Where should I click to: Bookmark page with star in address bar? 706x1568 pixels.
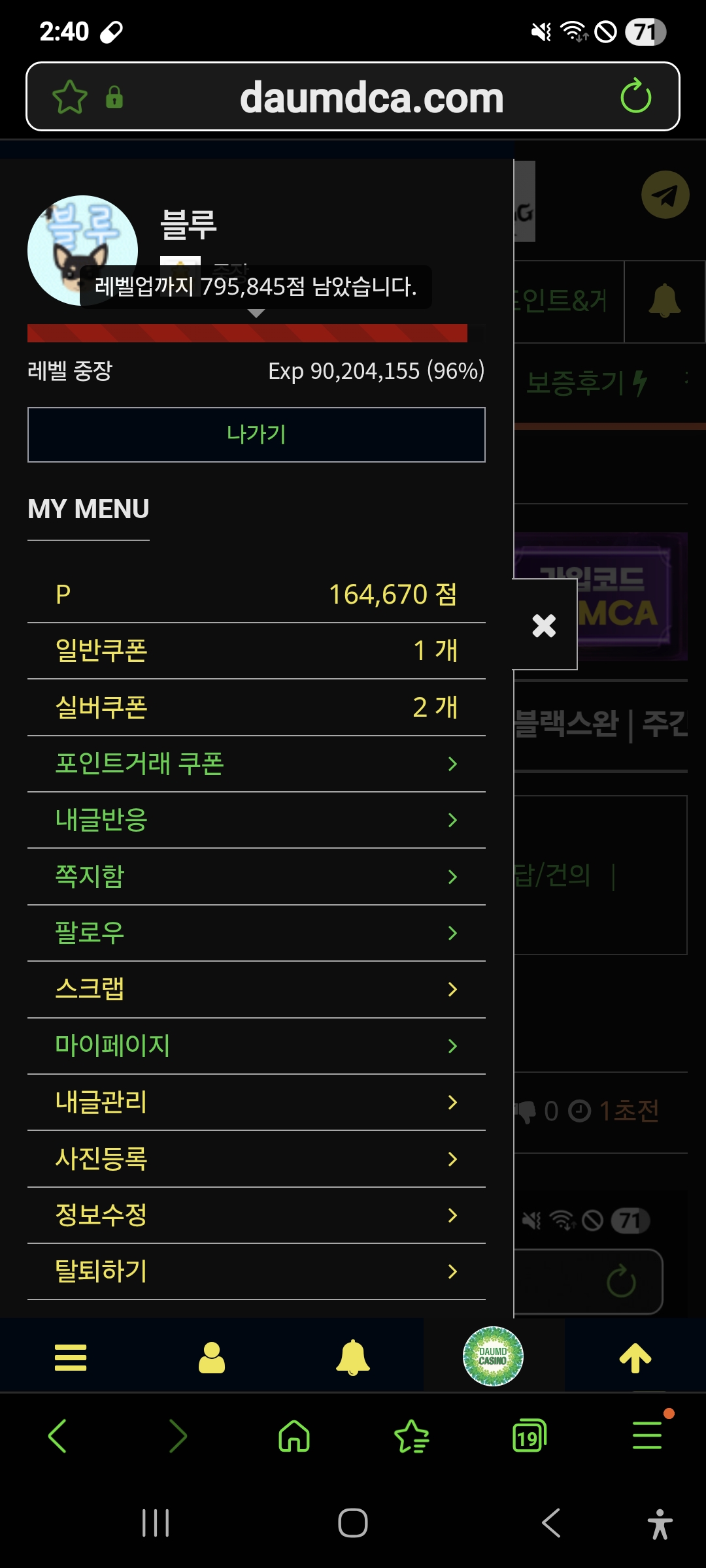(69, 97)
